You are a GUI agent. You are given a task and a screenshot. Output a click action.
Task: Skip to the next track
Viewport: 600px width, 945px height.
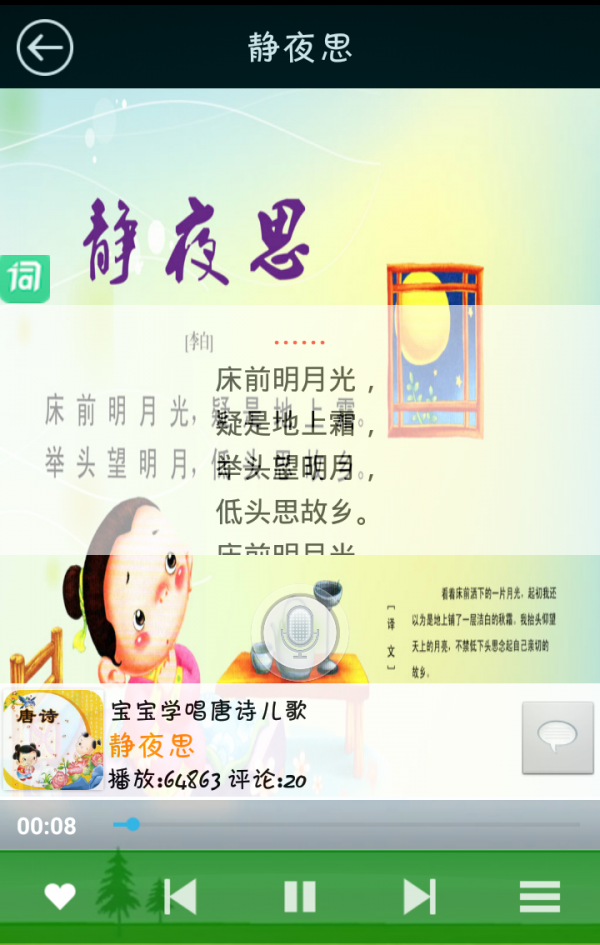tap(419, 897)
